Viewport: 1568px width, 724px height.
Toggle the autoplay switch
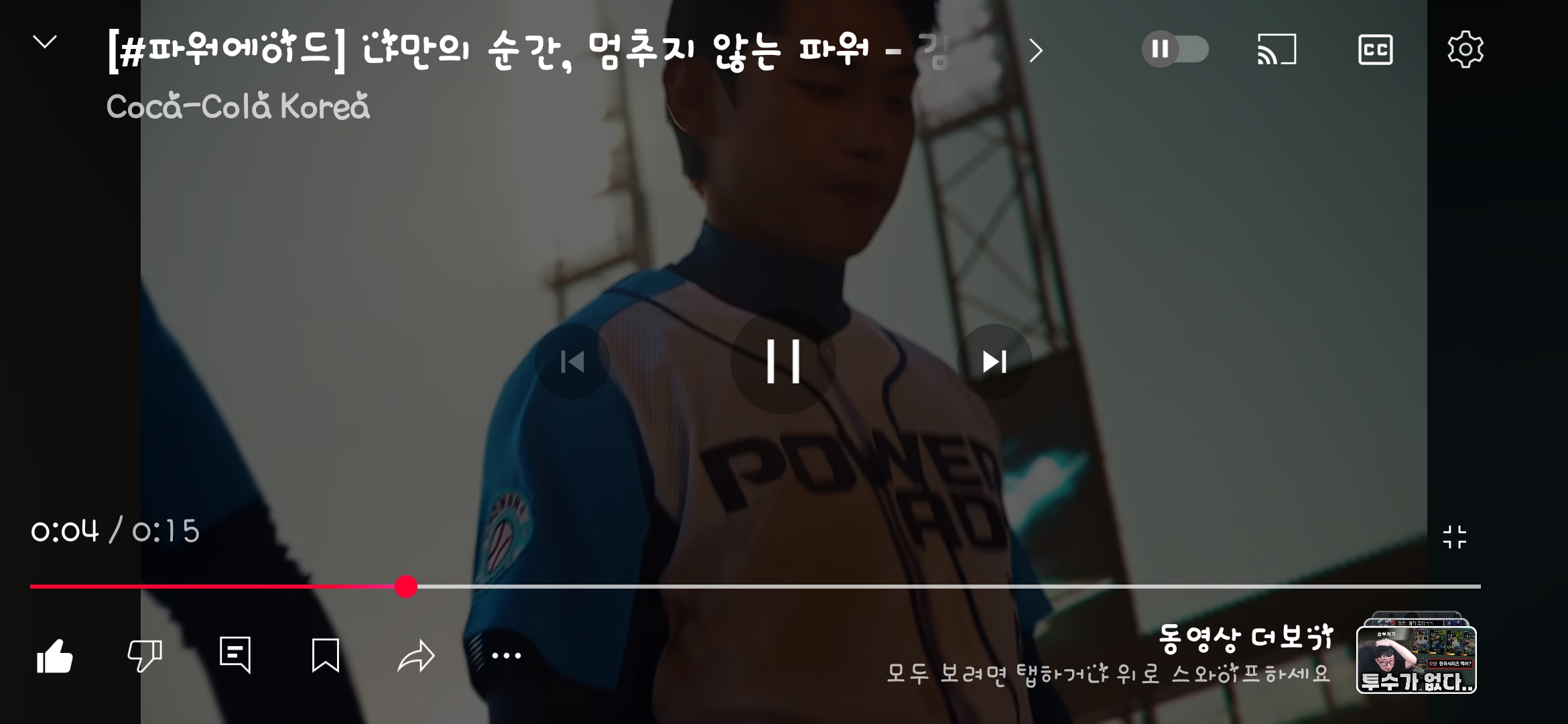[1175, 50]
